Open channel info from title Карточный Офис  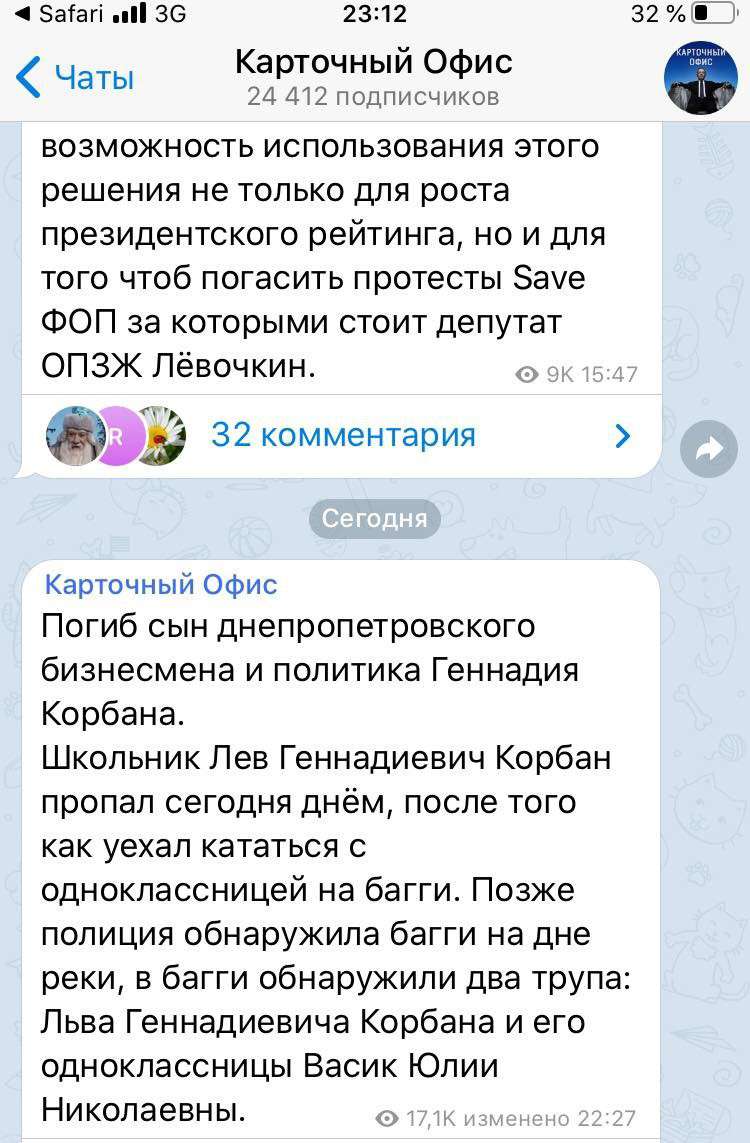tap(373, 61)
